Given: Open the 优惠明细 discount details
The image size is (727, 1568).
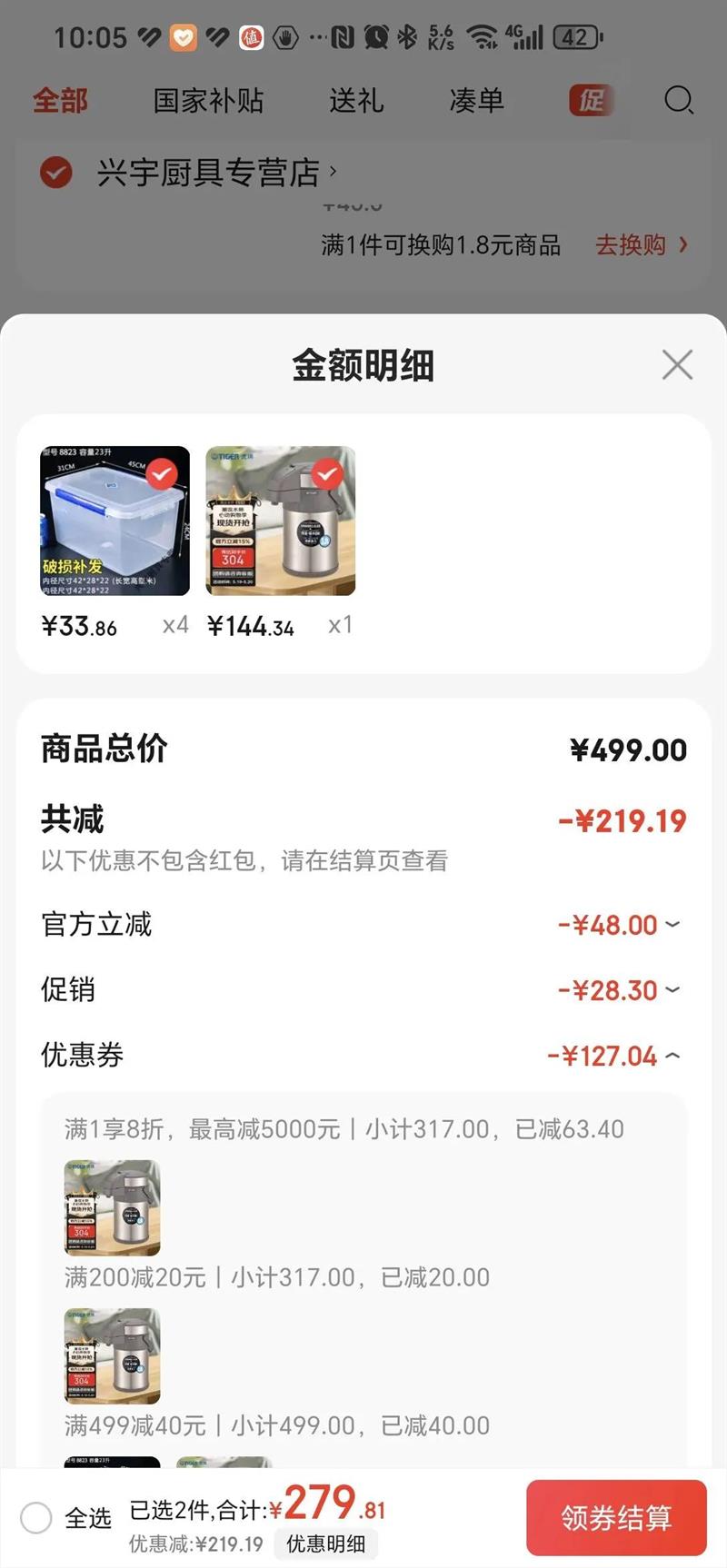Looking at the screenshot, I should pos(325,1543).
